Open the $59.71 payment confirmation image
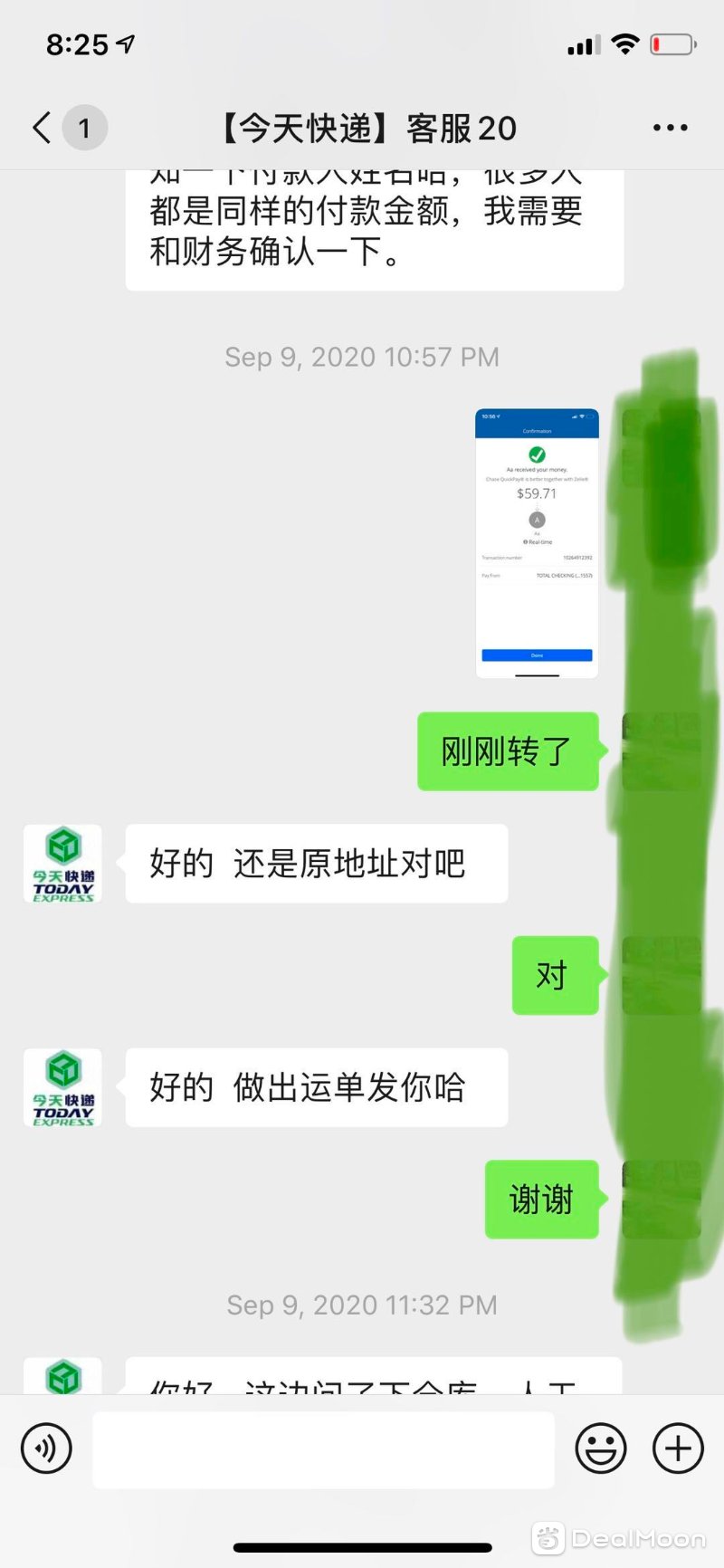 [x=537, y=543]
